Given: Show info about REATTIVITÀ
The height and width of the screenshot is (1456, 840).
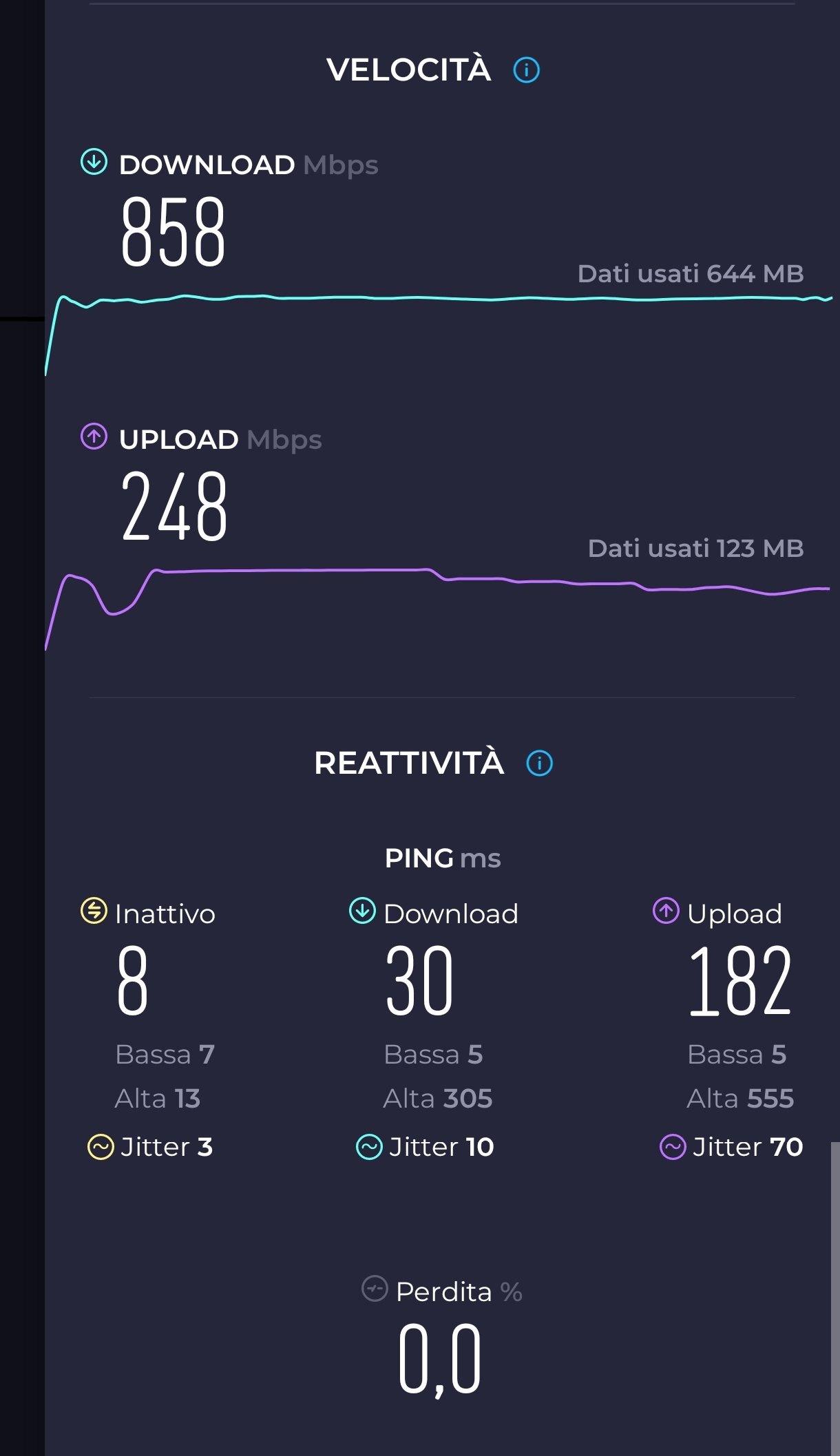Looking at the screenshot, I should click(539, 763).
